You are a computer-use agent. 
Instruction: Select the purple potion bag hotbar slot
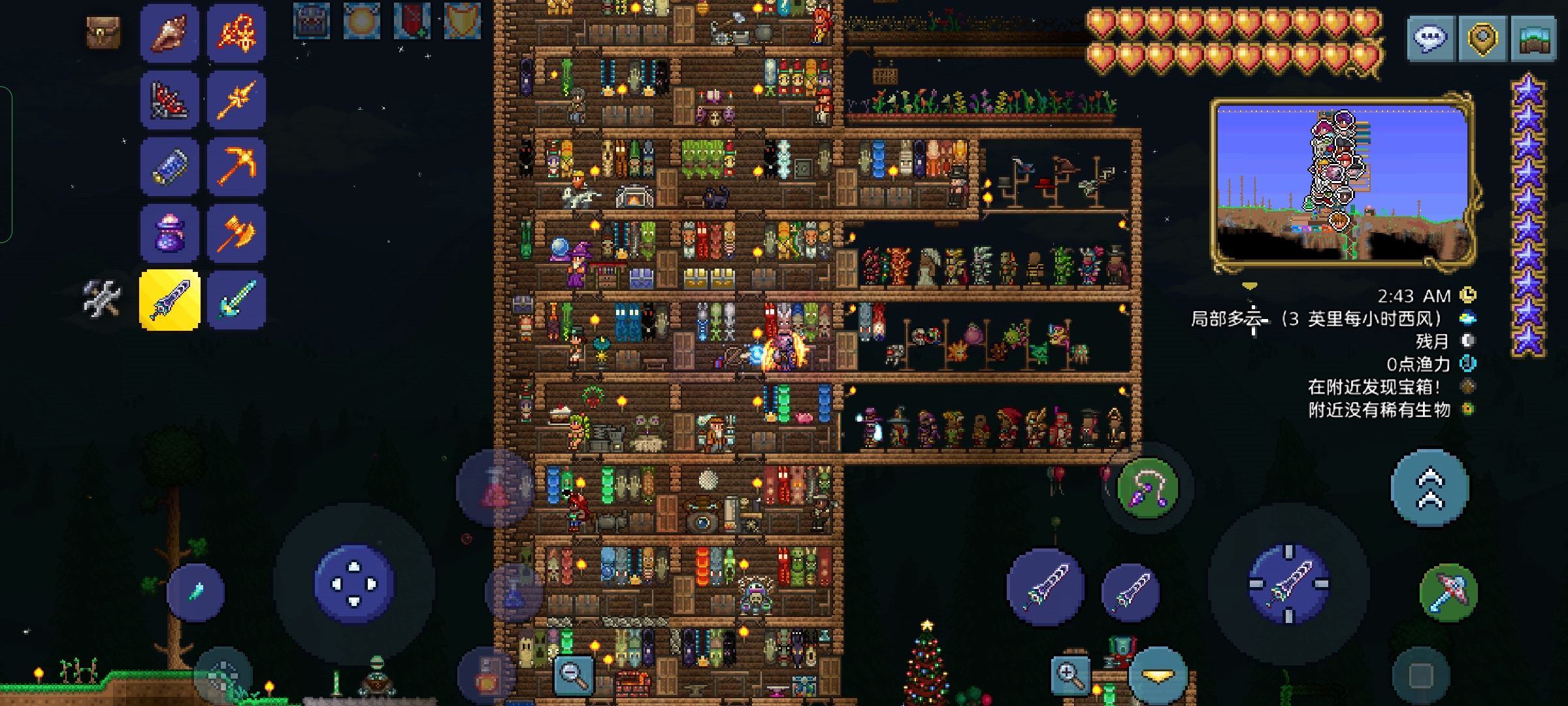pyautogui.click(x=169, y=233)
